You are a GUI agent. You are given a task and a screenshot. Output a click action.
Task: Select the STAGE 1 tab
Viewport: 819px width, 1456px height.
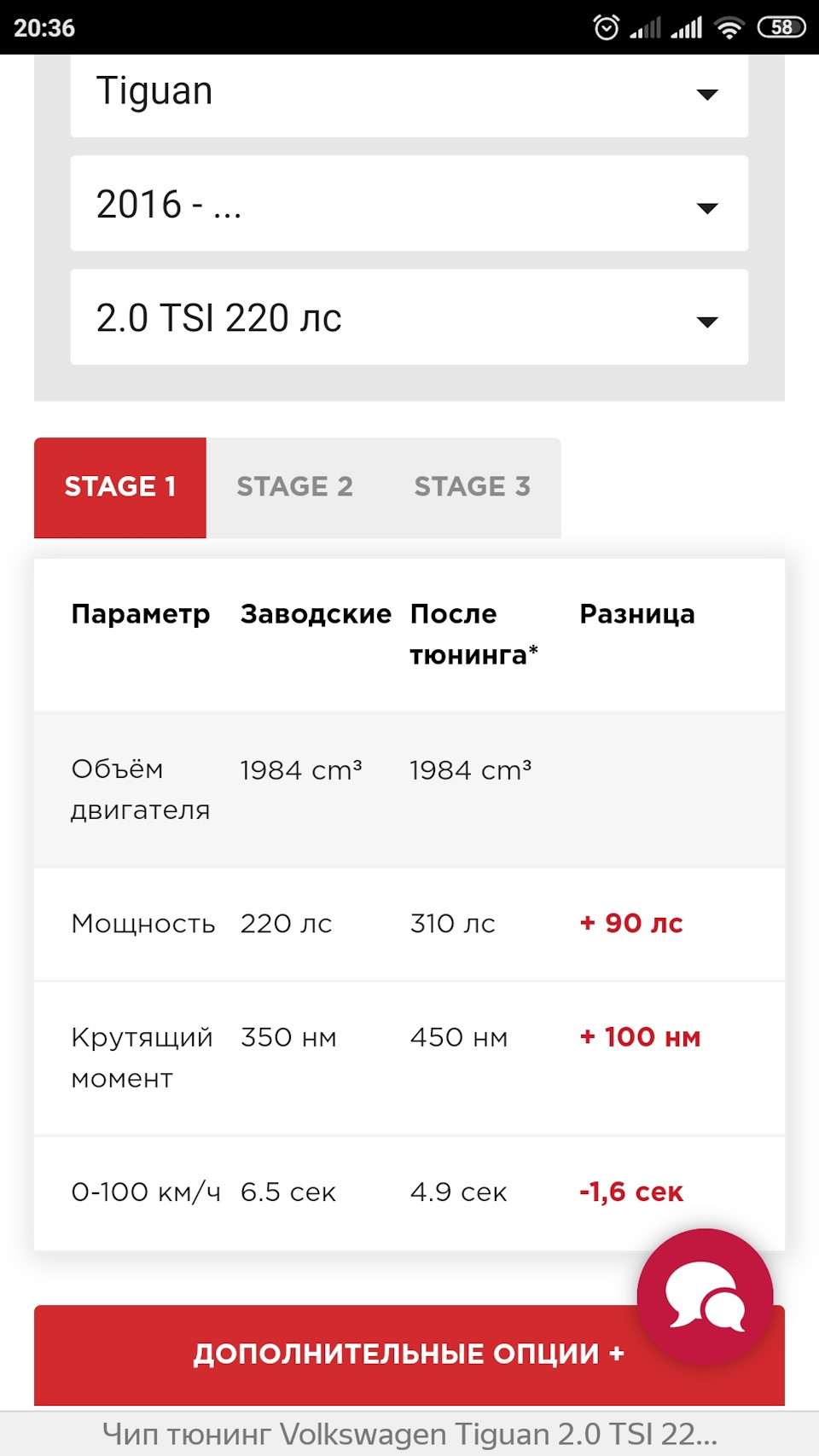tap(119, 487)
